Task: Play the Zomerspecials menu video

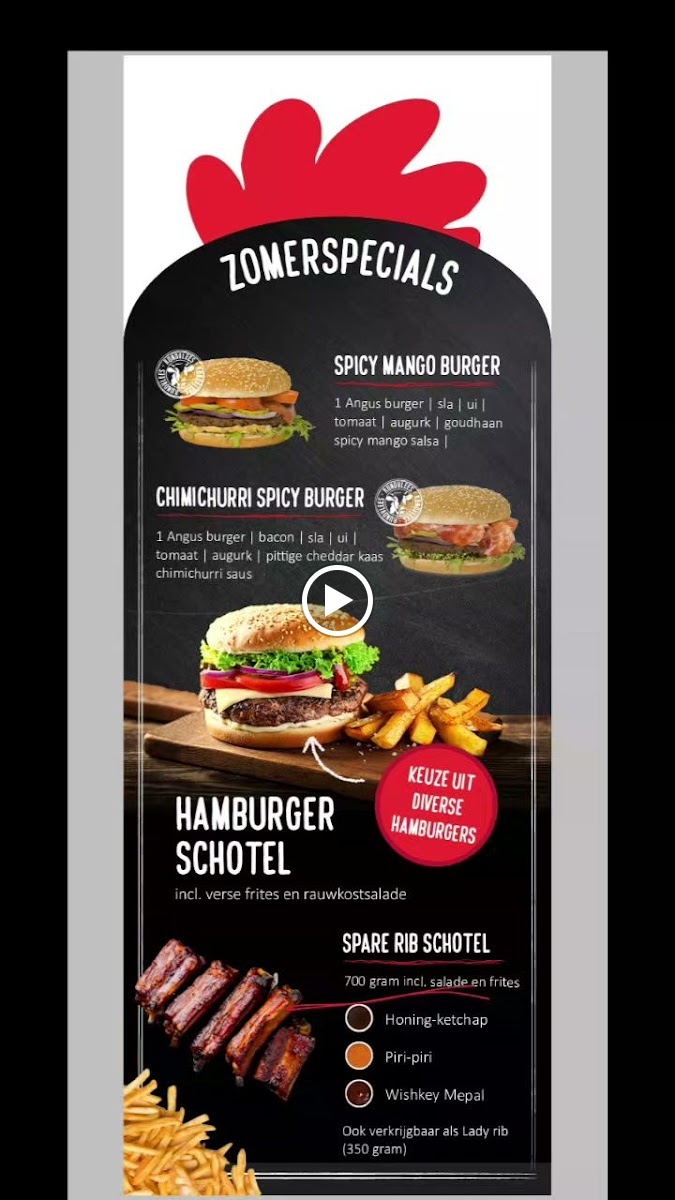Action: click(337, 601)
